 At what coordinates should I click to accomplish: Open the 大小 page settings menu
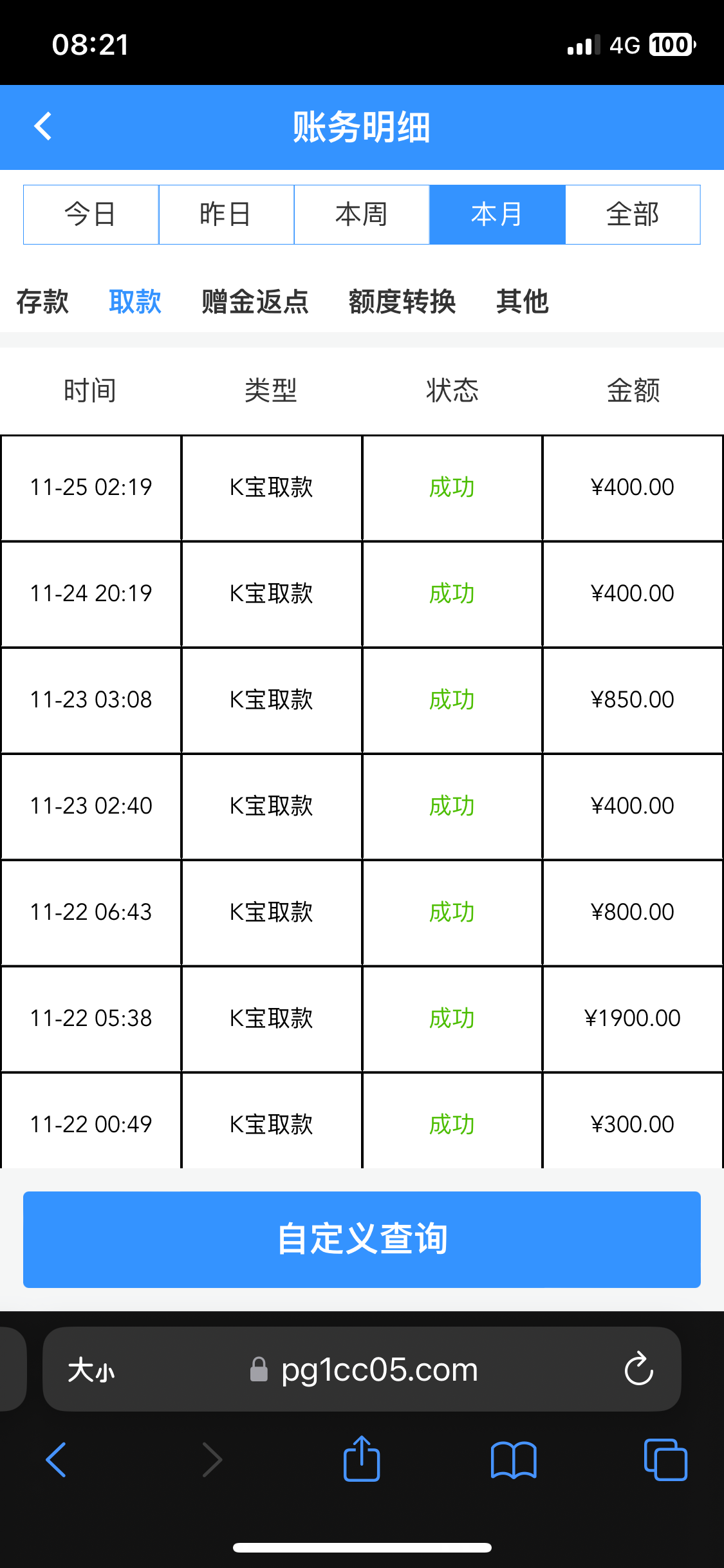(91, 1369)
